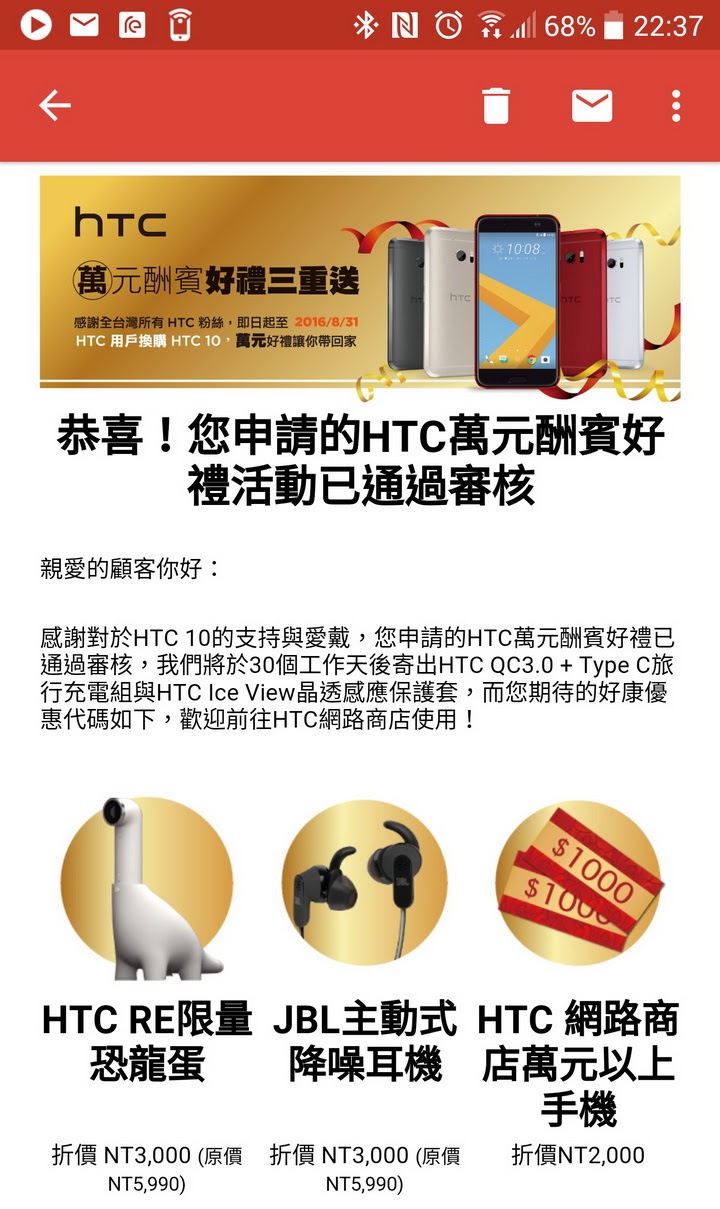Open the overflow menu
720x1209 pixels.
pos(677,105)
